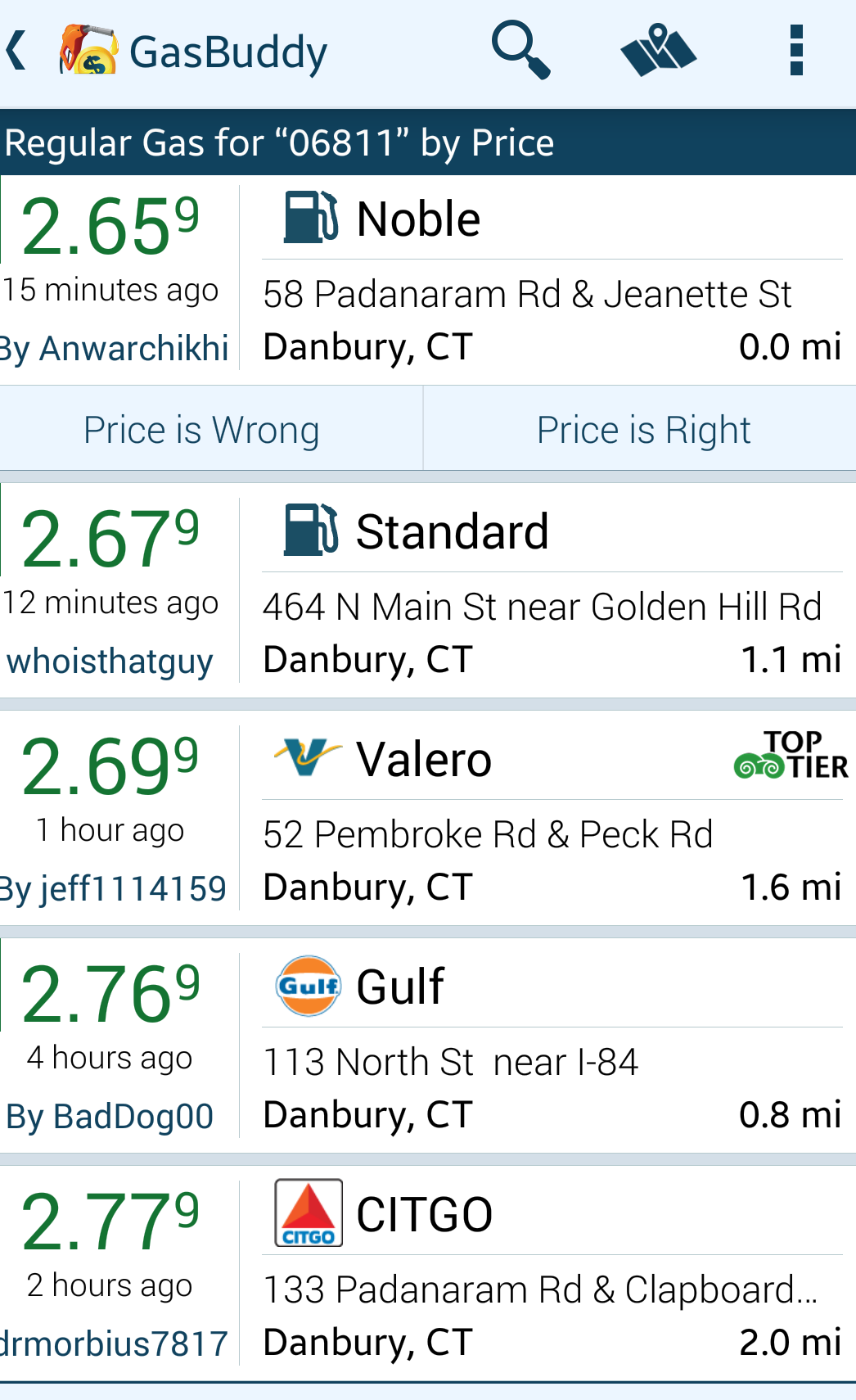Open the overflow menu
This screenshot has height=1400, width=856.
click(x=796, y=51)
